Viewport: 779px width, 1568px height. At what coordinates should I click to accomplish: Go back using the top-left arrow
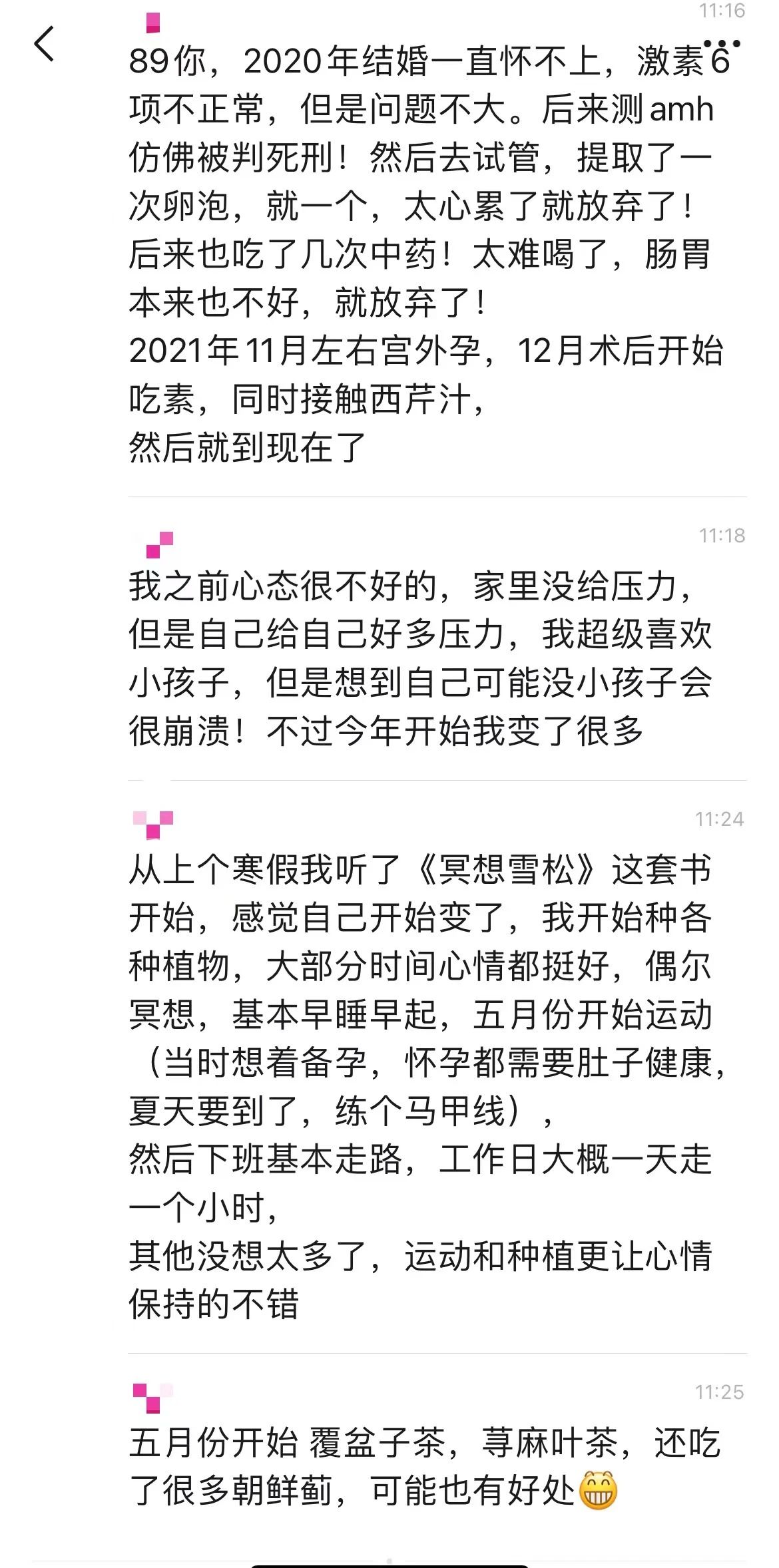click(45, 45)
